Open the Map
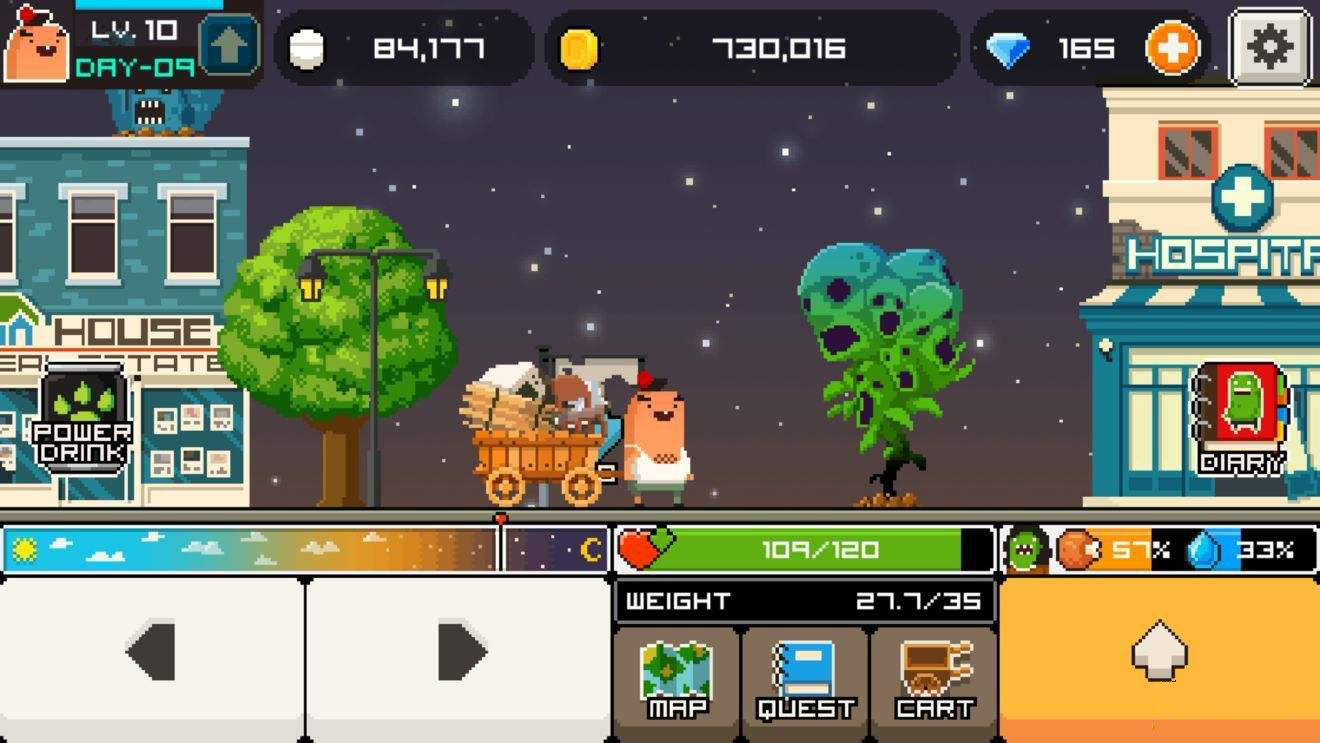1320x743 pixels. [676, 680]
